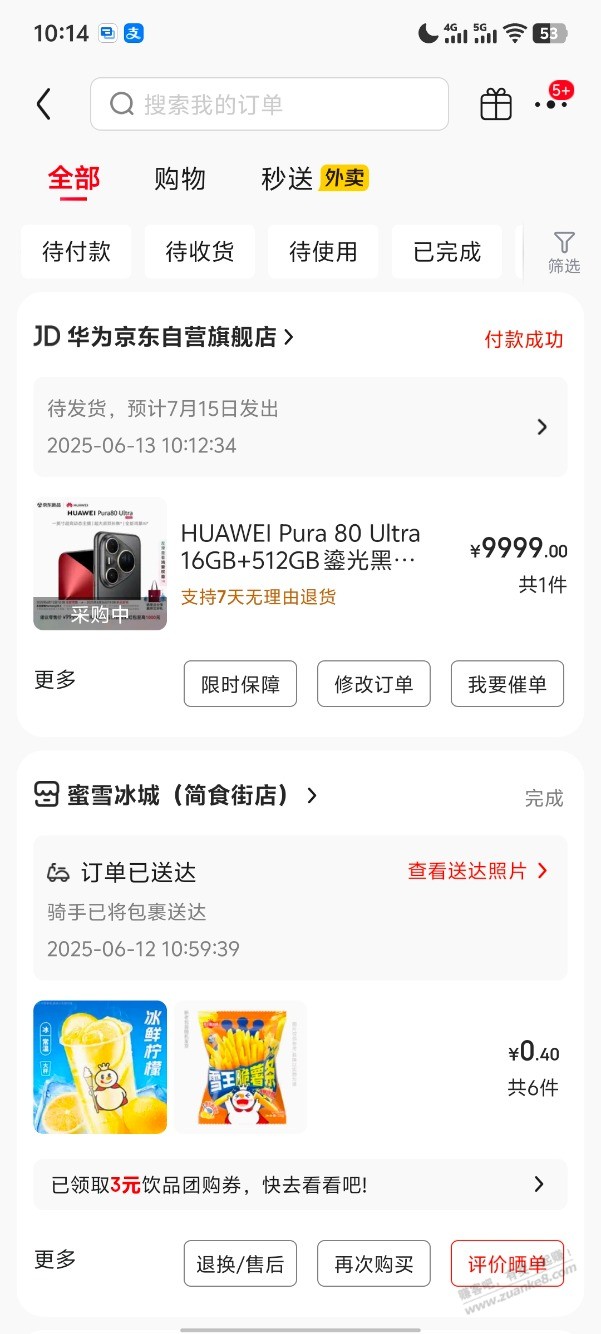Open the 筛选 filter

564,252
